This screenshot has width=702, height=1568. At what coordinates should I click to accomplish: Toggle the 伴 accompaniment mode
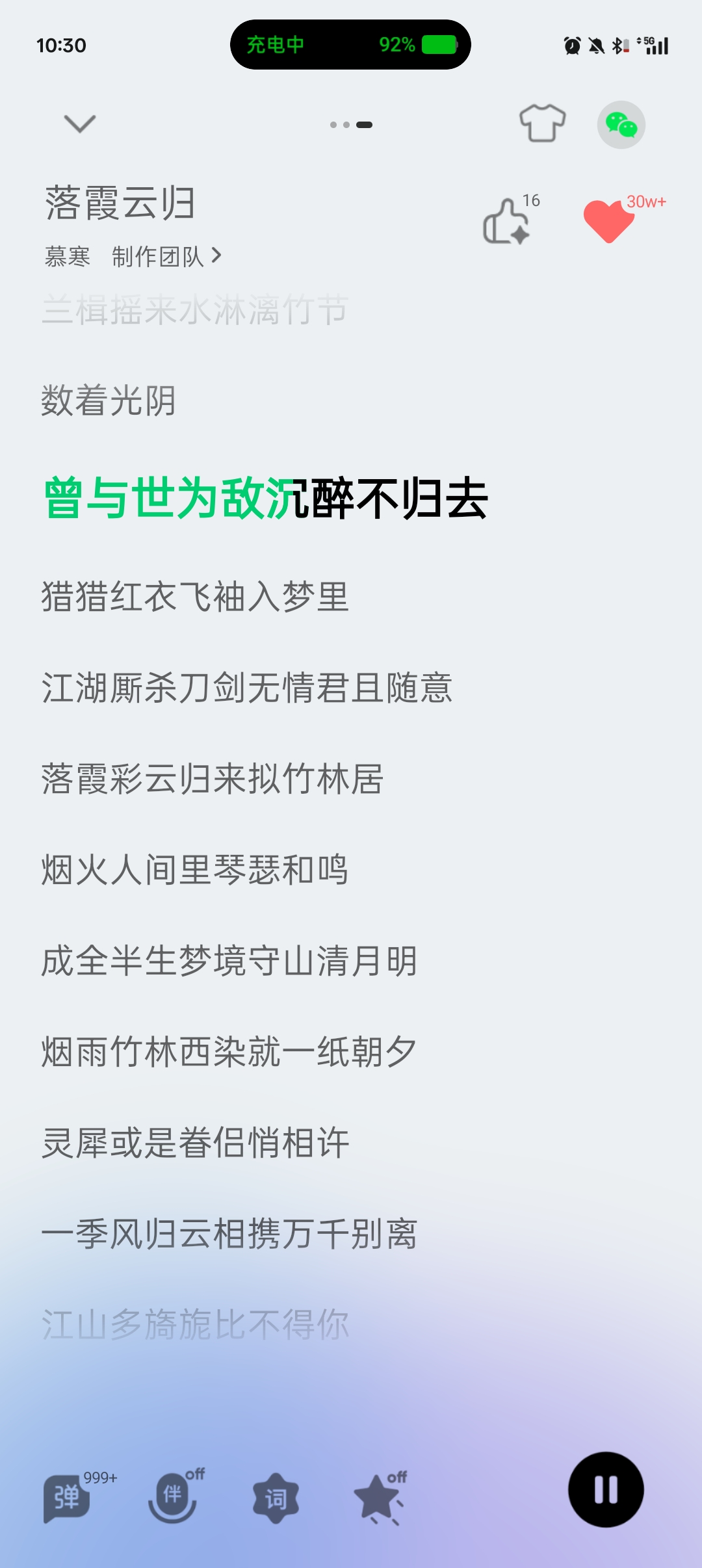coord(173,1496)
